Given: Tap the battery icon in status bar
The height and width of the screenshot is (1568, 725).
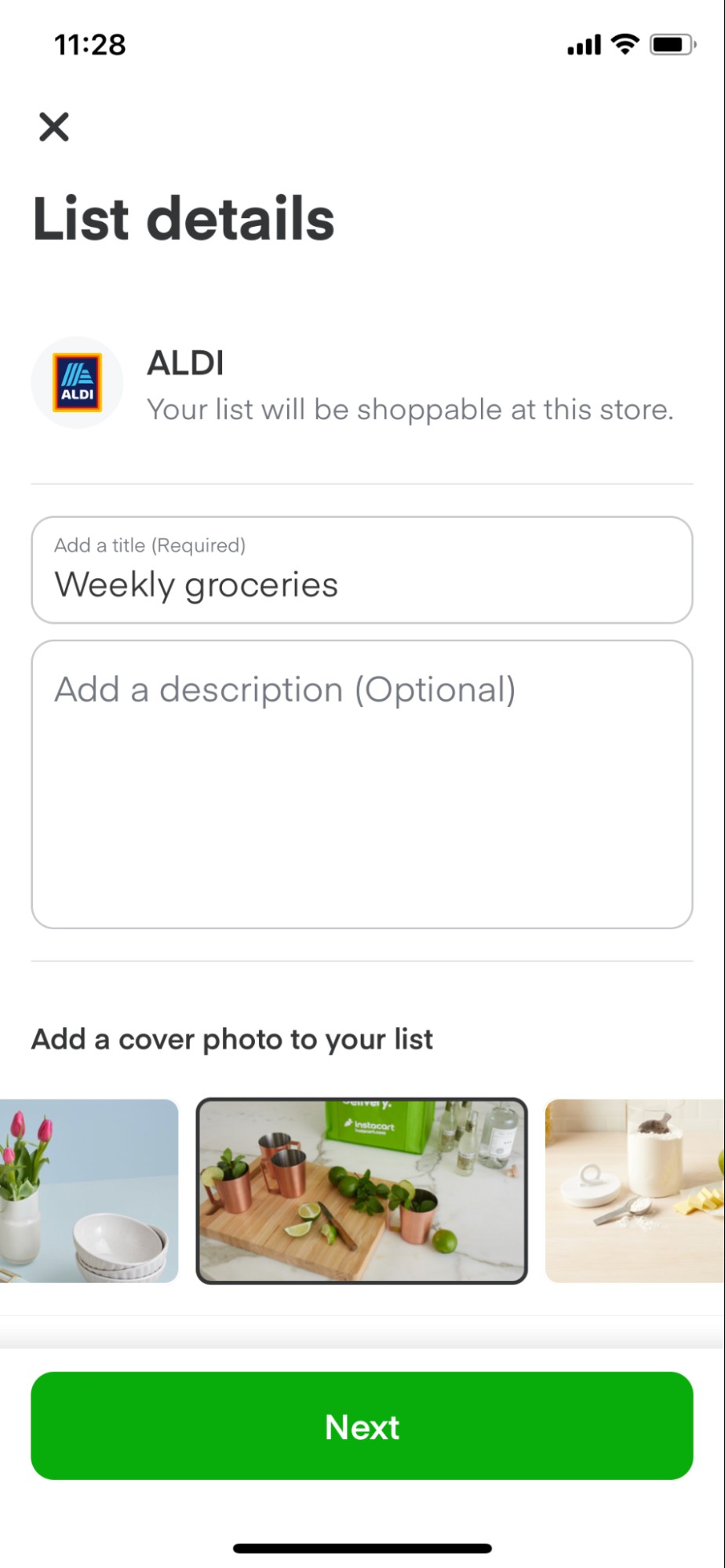Looking at the screenshot, I should click(671, 45).
